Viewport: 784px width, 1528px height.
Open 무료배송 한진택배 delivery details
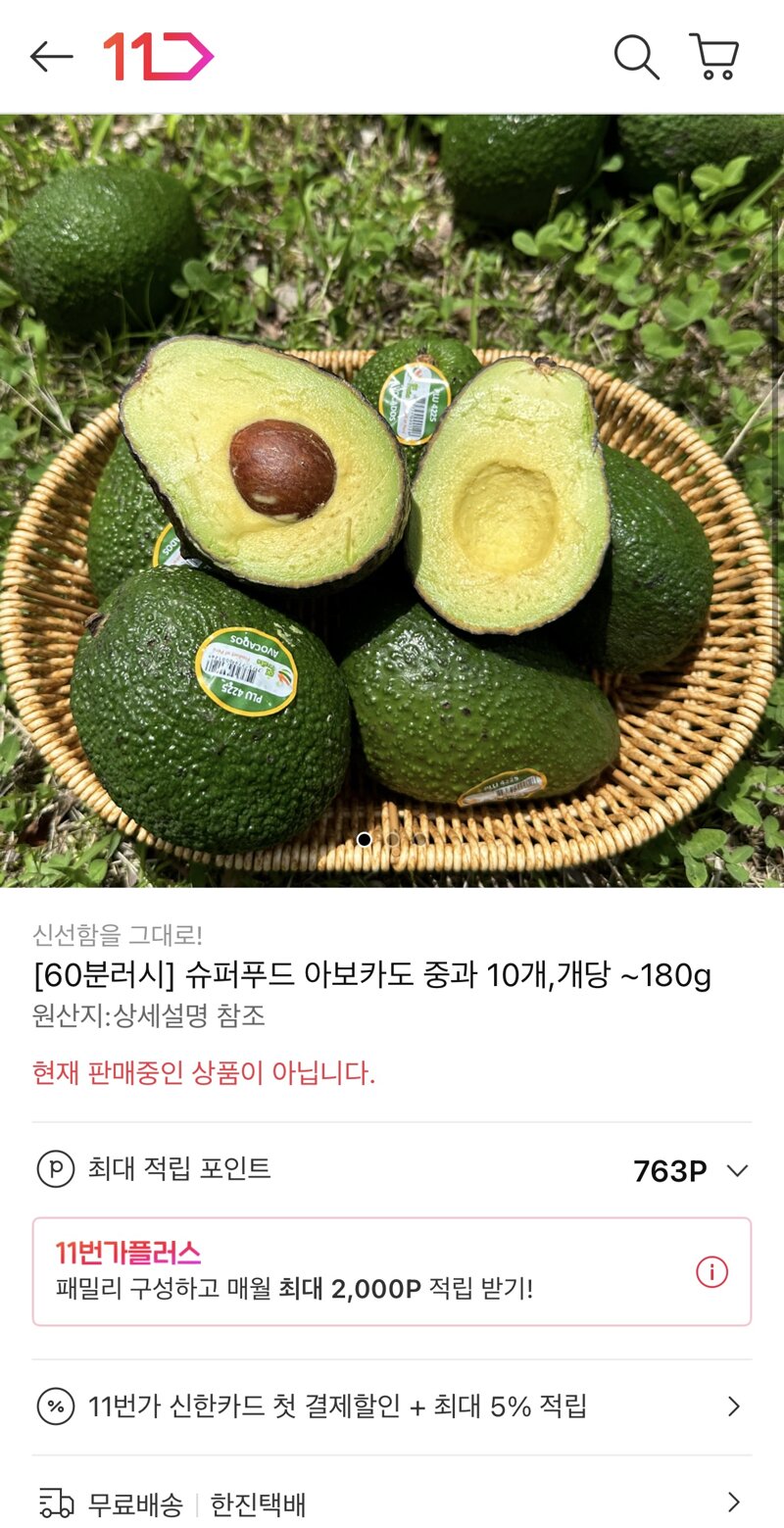tap(392, 1502)
